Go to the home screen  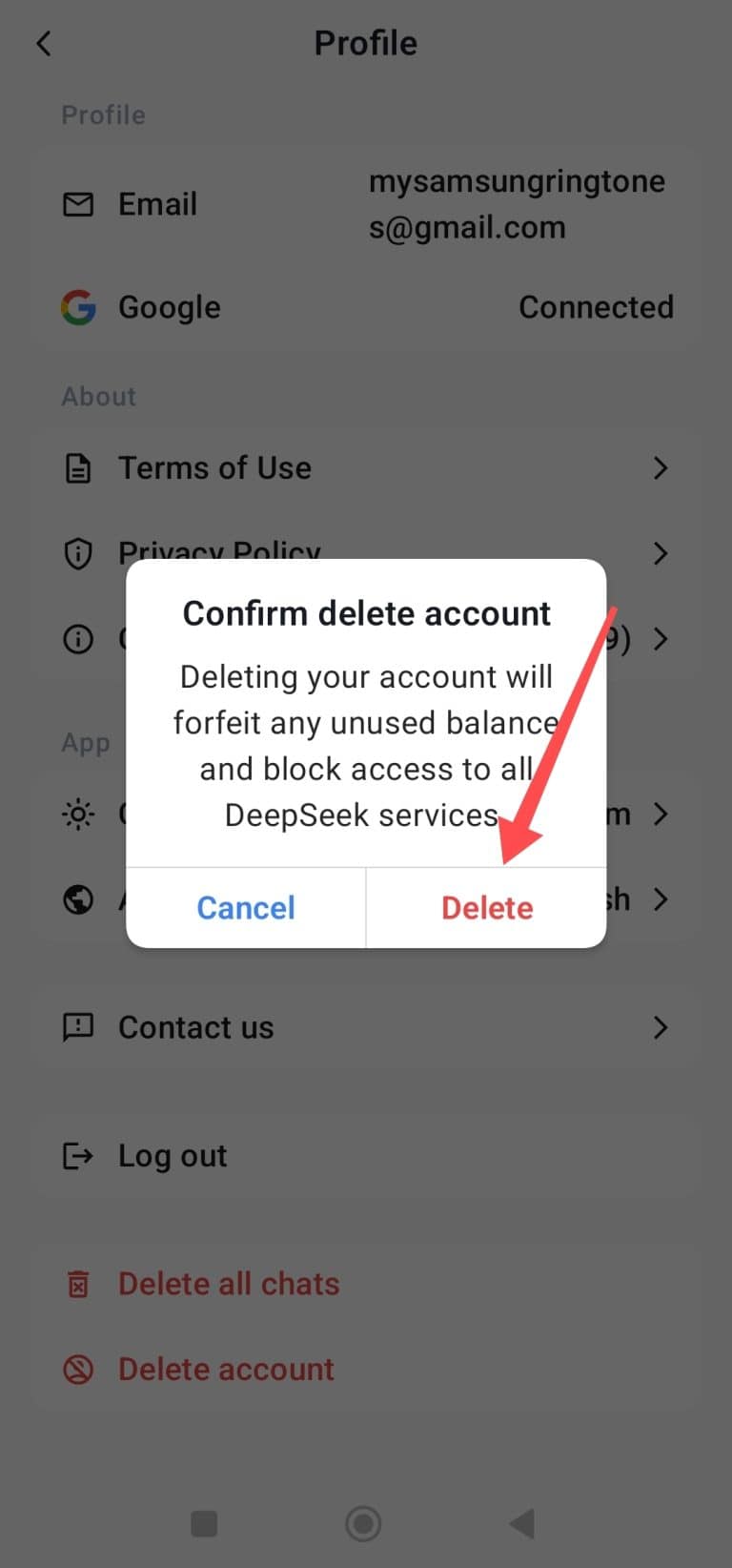coord(363,1523)
